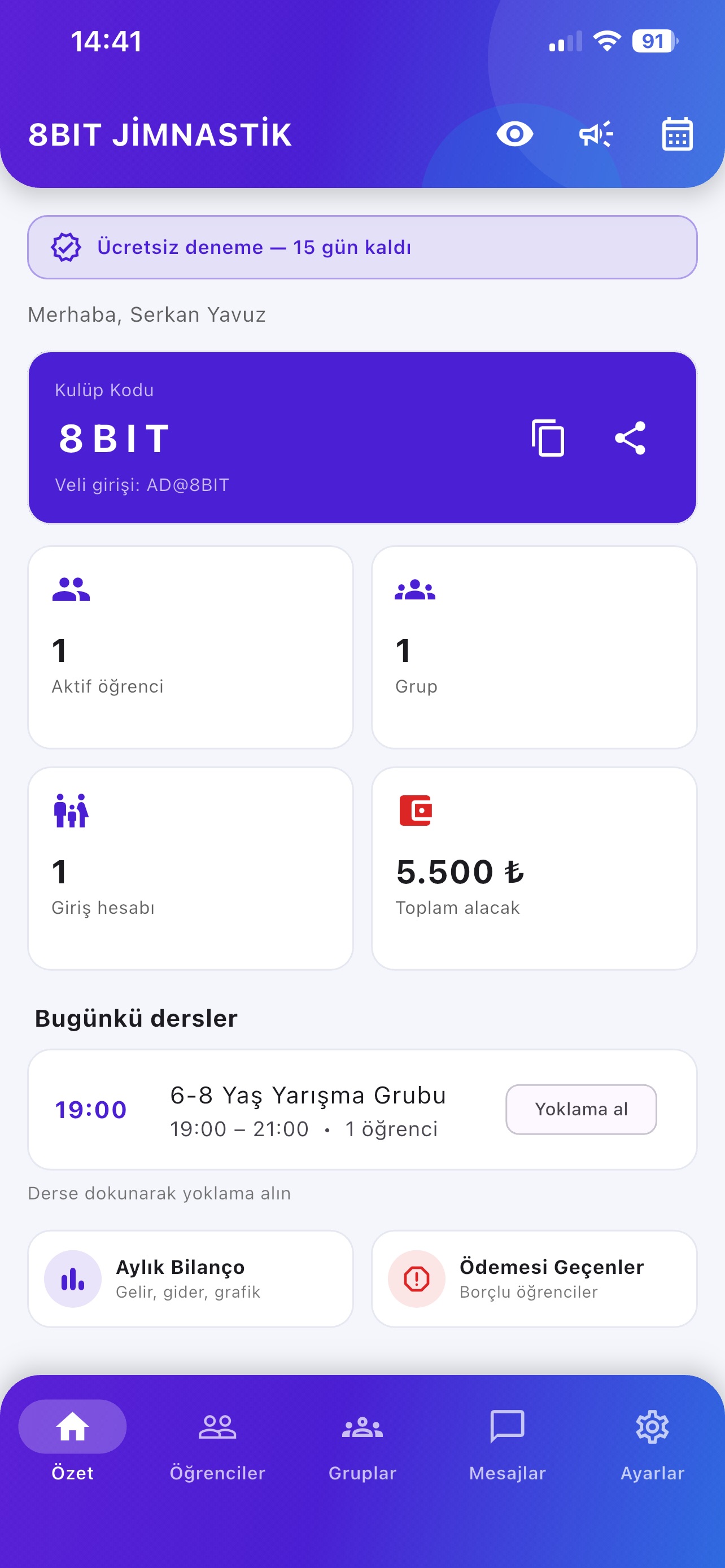The image size is (725, 1568).
Task: Copy the club code 8BIT
Action: (x=548, y=437)
